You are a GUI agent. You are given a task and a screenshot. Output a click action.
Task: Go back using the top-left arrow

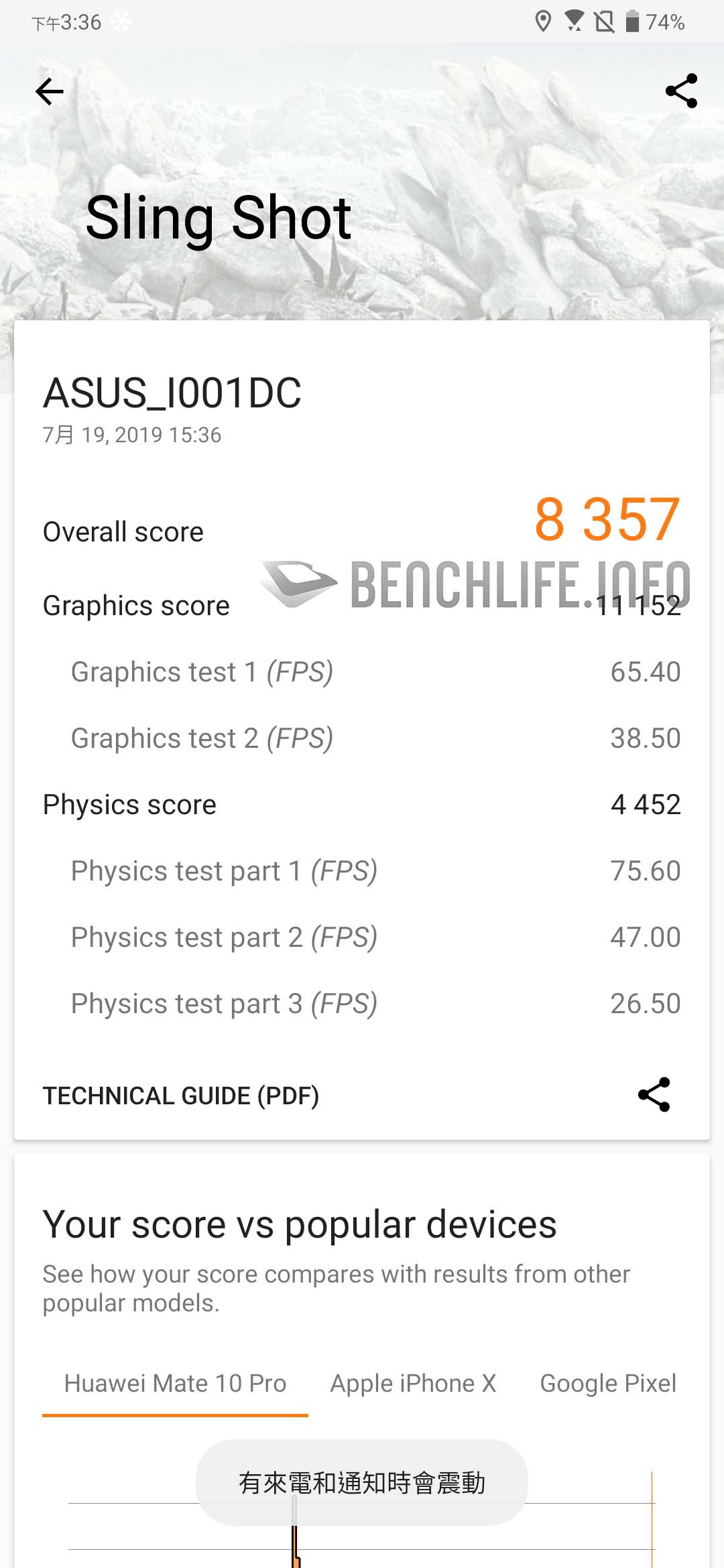tap(50, 92)
